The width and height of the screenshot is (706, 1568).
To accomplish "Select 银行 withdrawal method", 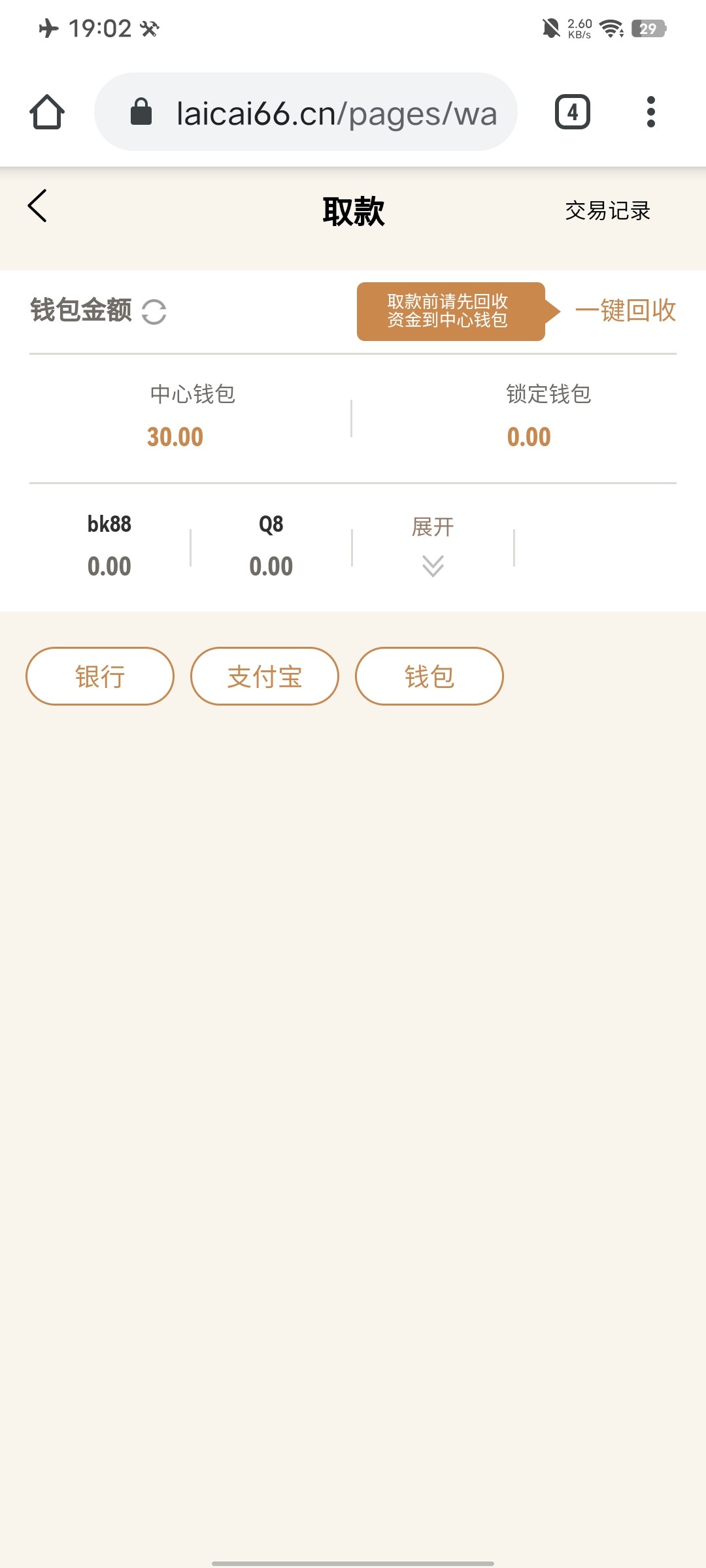I will click(x=100, y=676).
